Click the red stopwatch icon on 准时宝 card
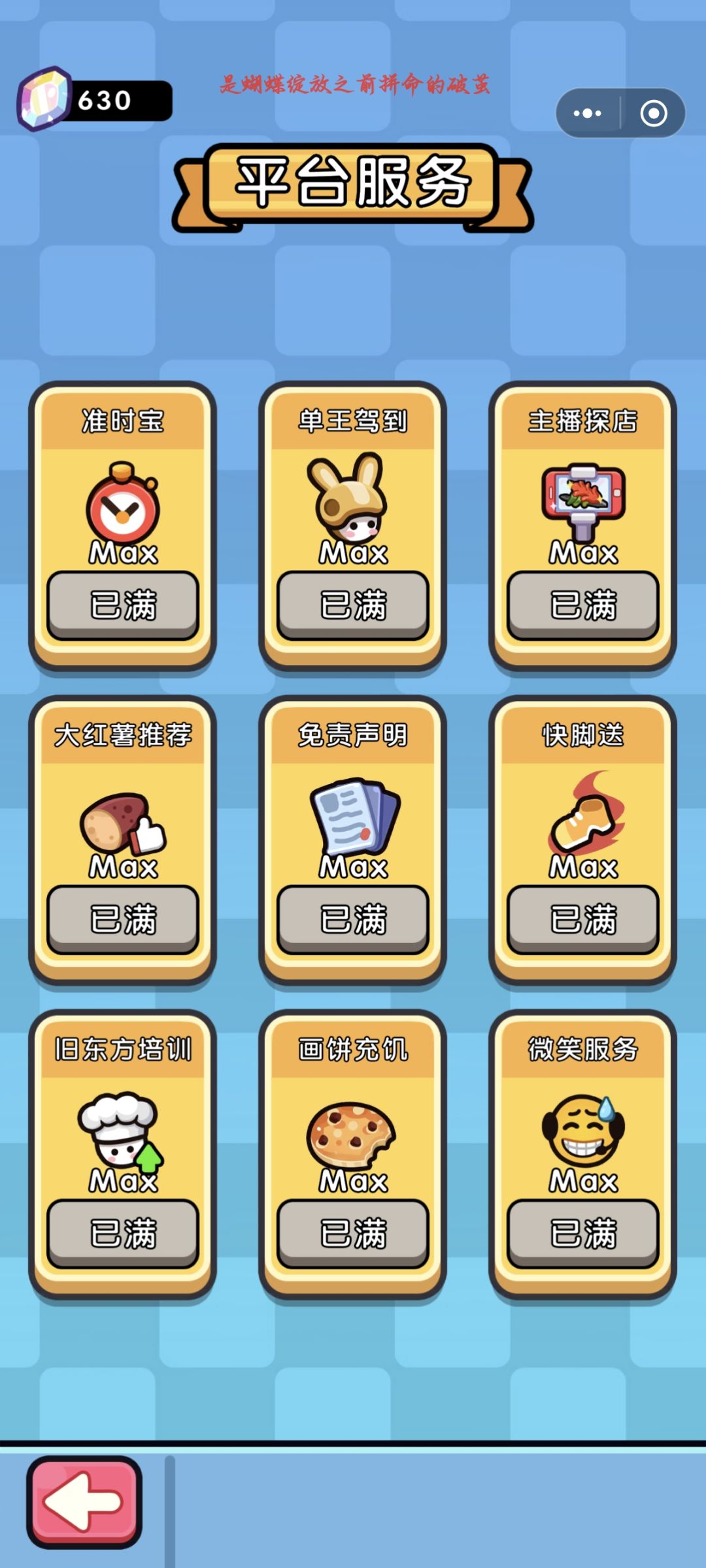706x1568 pixels. tap(122, 510)
